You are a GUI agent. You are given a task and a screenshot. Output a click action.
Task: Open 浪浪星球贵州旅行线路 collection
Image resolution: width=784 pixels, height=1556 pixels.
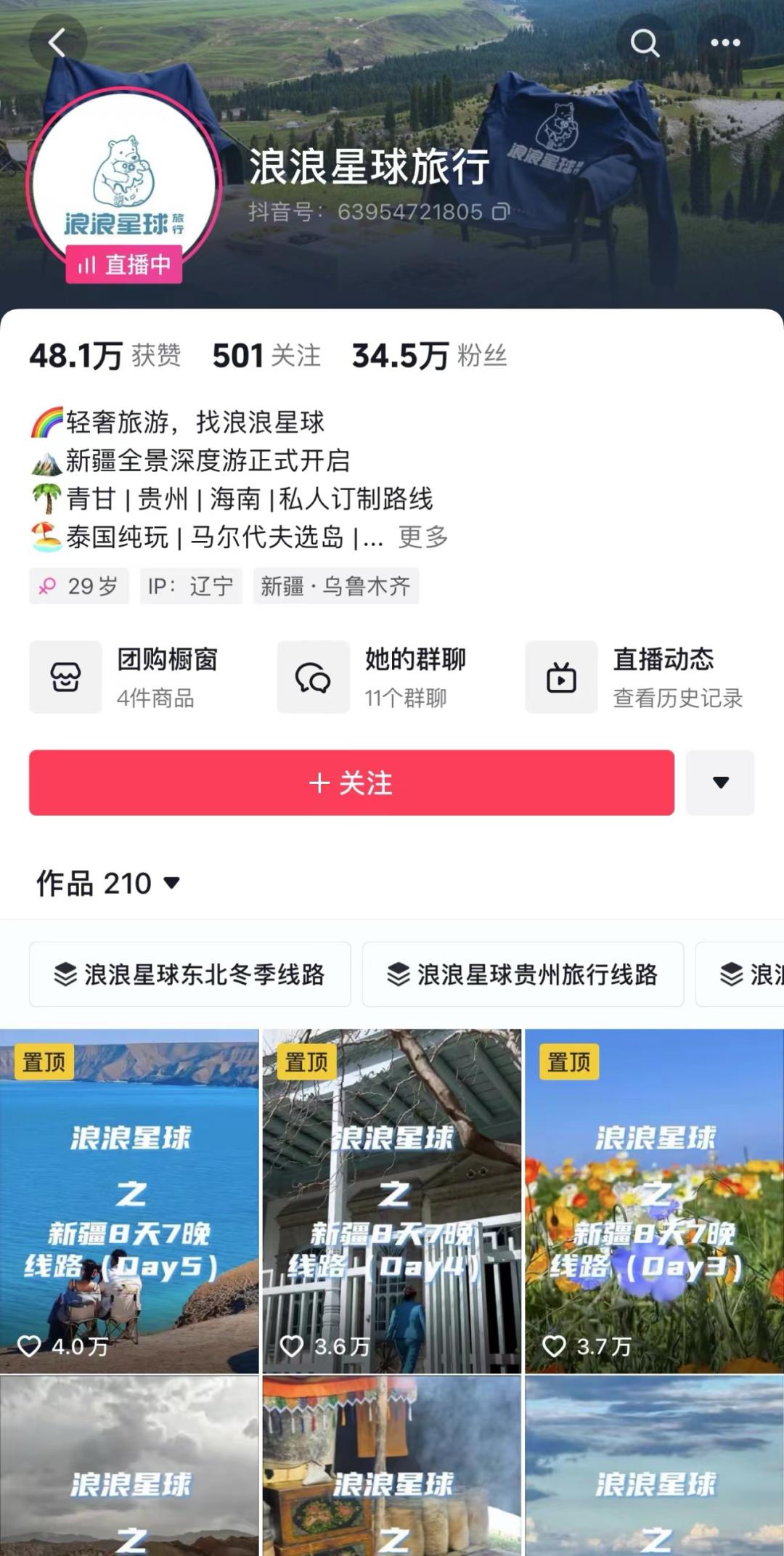coord(523,974)
